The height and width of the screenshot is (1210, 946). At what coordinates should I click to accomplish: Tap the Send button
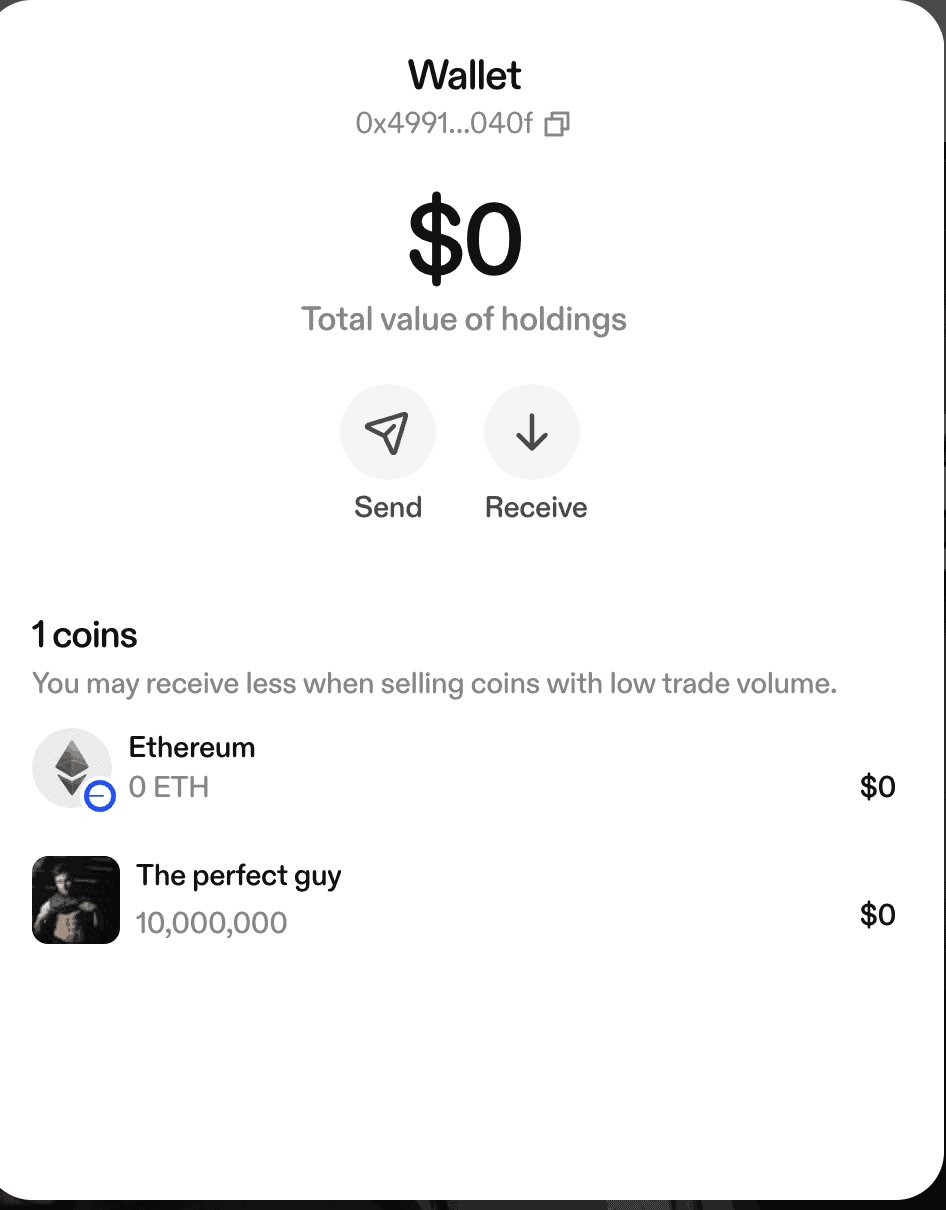(388, 433)
